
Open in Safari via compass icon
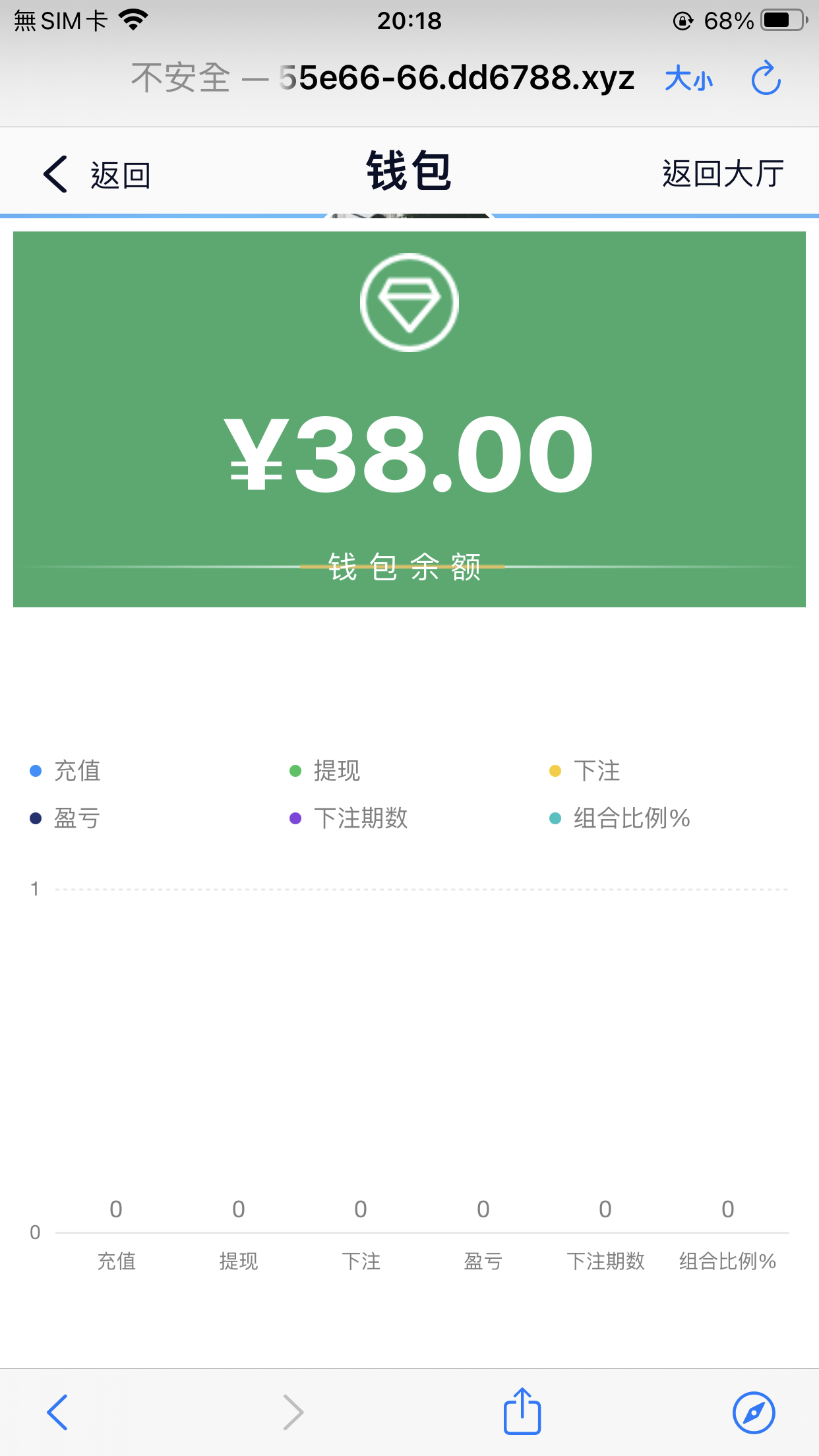tap(754, 1412)
